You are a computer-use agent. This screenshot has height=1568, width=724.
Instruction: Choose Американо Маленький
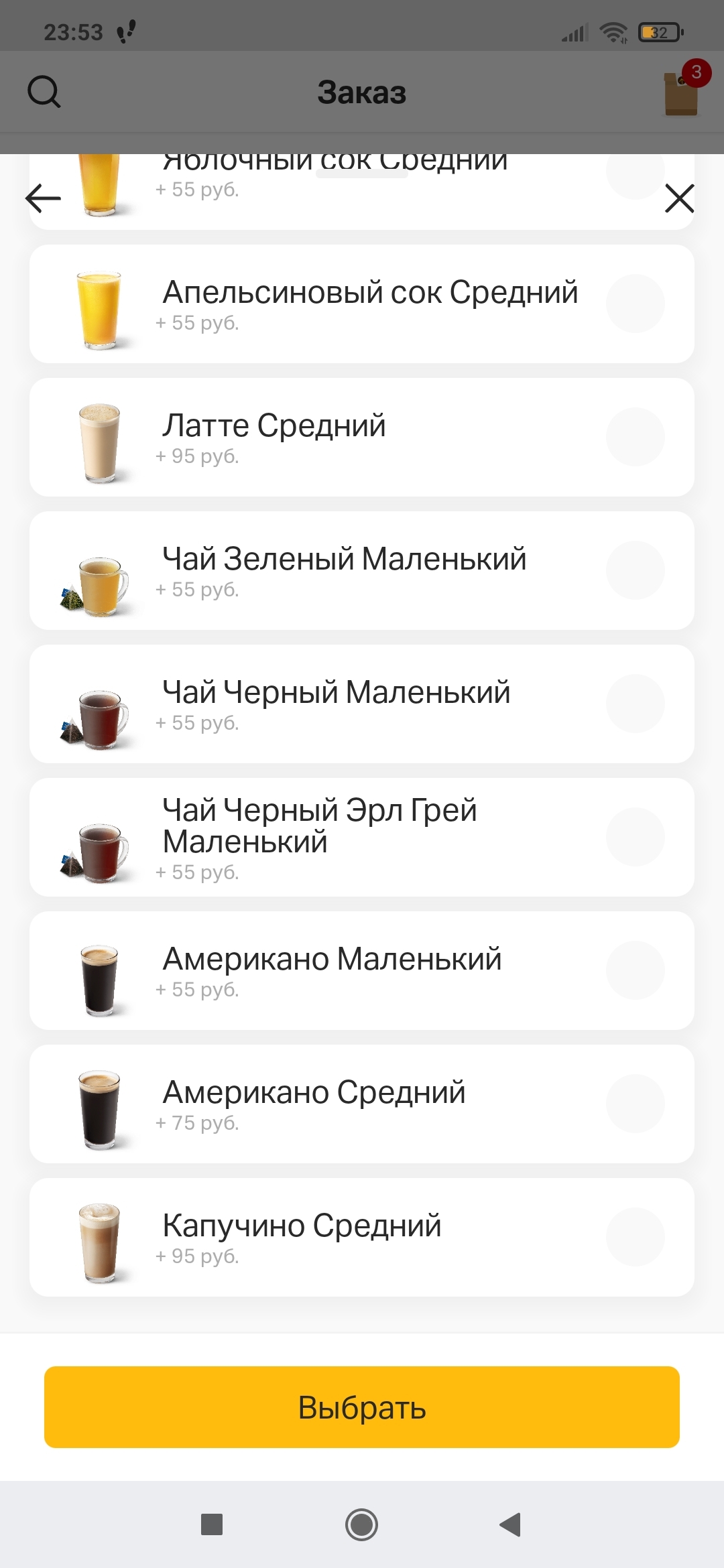tap(635, 970)
